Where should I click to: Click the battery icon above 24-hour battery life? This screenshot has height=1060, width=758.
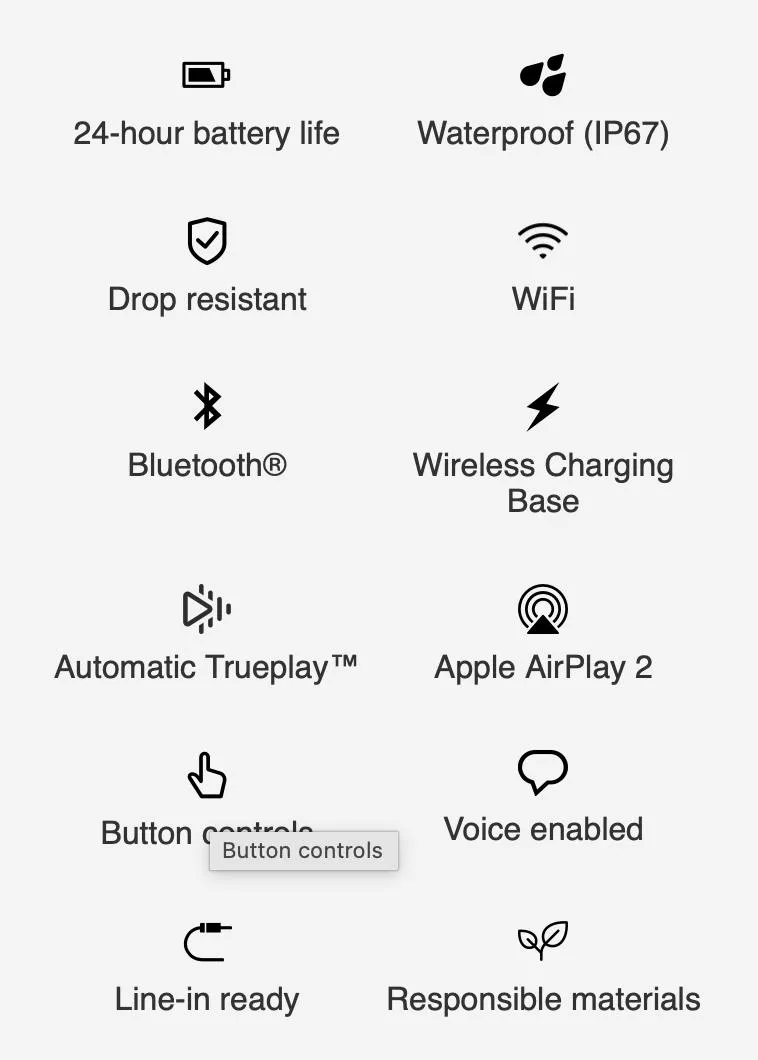coord(206,73)
